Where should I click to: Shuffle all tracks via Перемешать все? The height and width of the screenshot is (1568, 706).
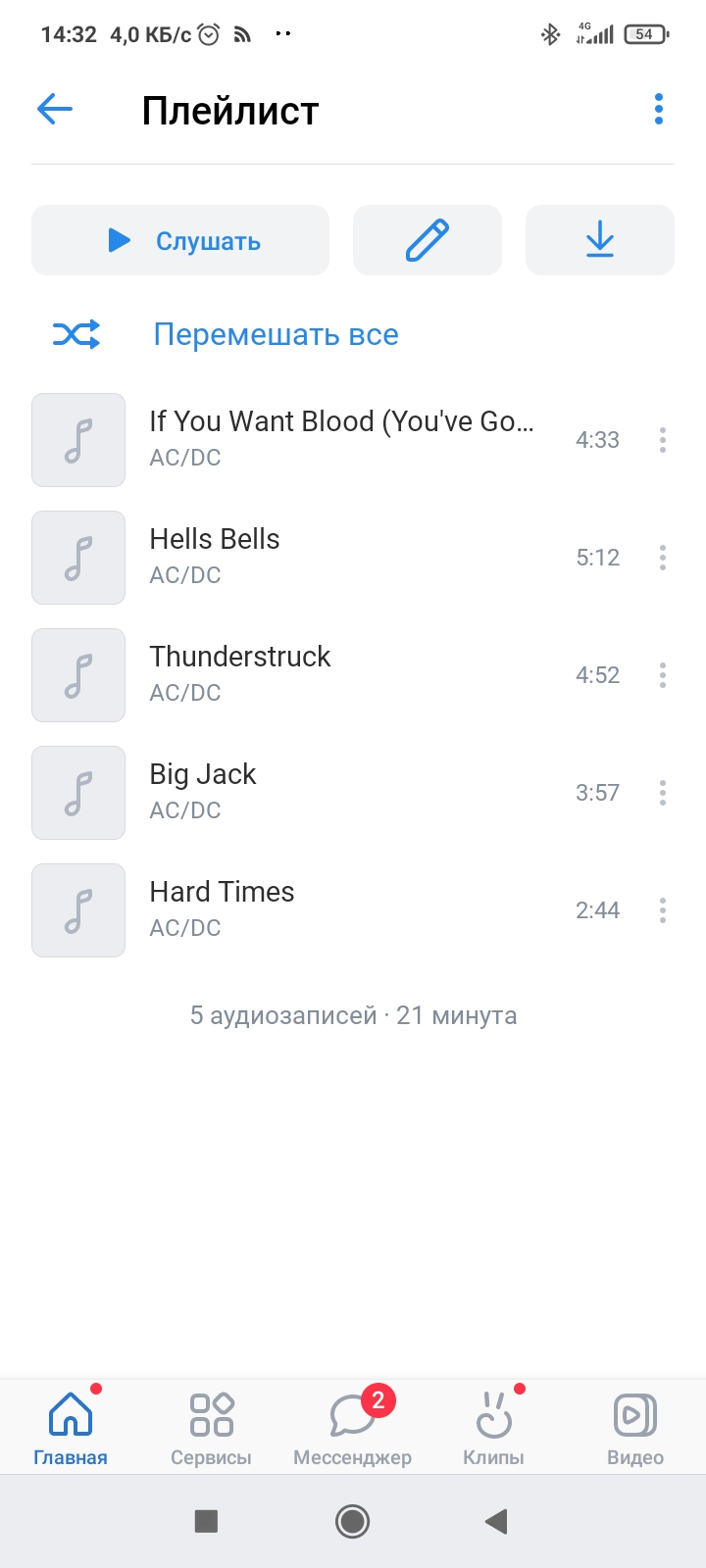pyautogui.click(x=226, y=334)
